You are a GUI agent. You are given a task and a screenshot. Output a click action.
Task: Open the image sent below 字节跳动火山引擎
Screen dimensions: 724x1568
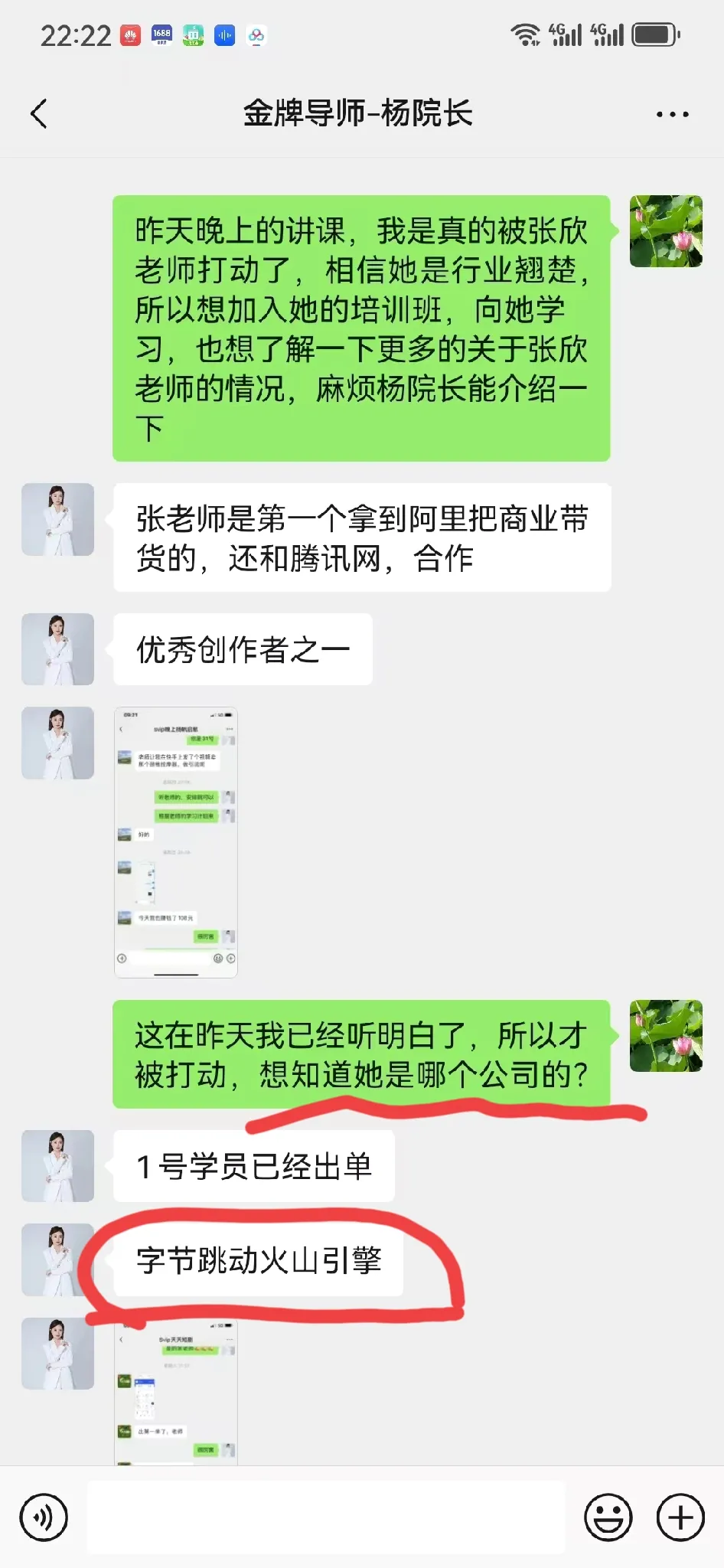pos(176,1393)
